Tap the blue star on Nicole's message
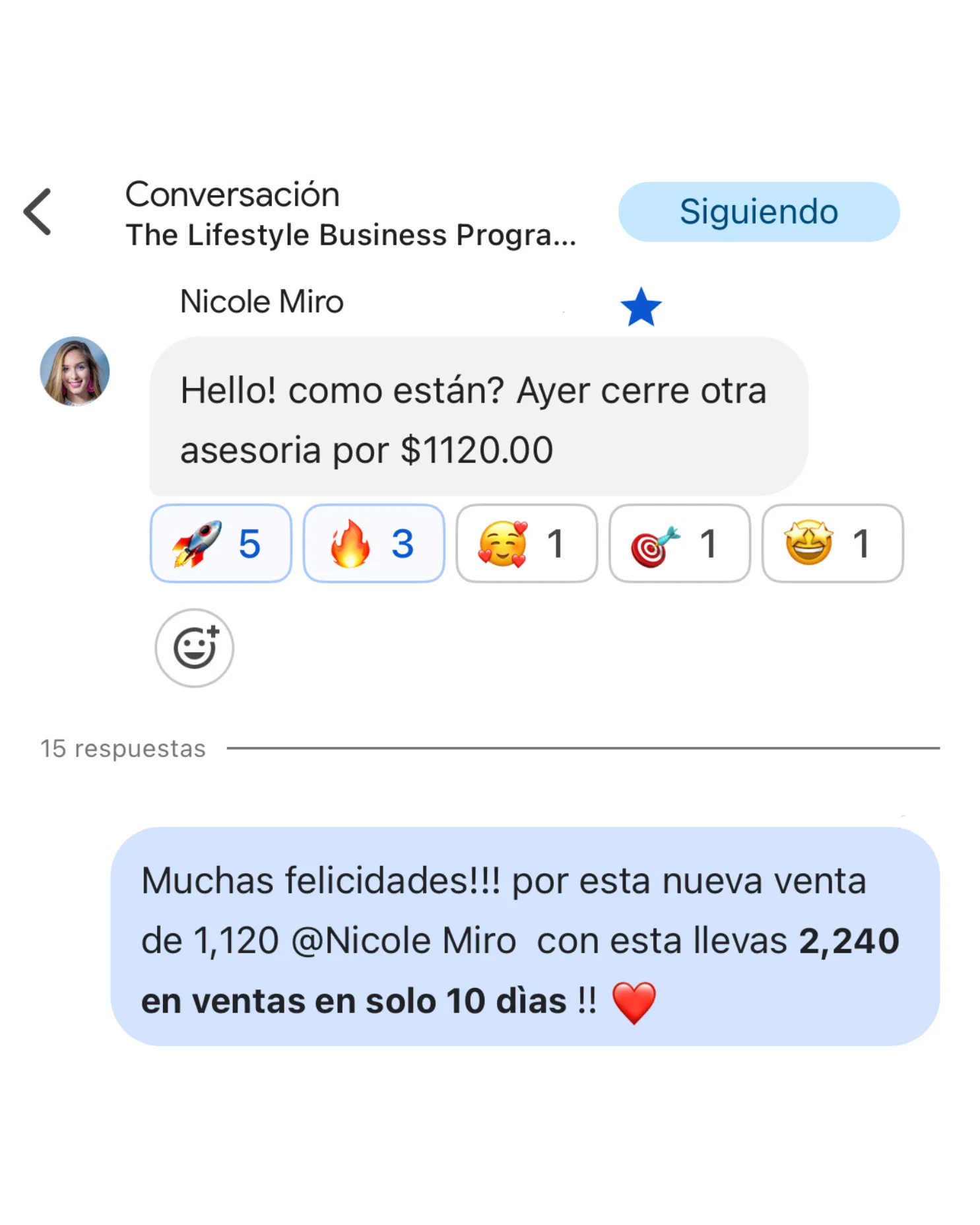 [640, 308]
